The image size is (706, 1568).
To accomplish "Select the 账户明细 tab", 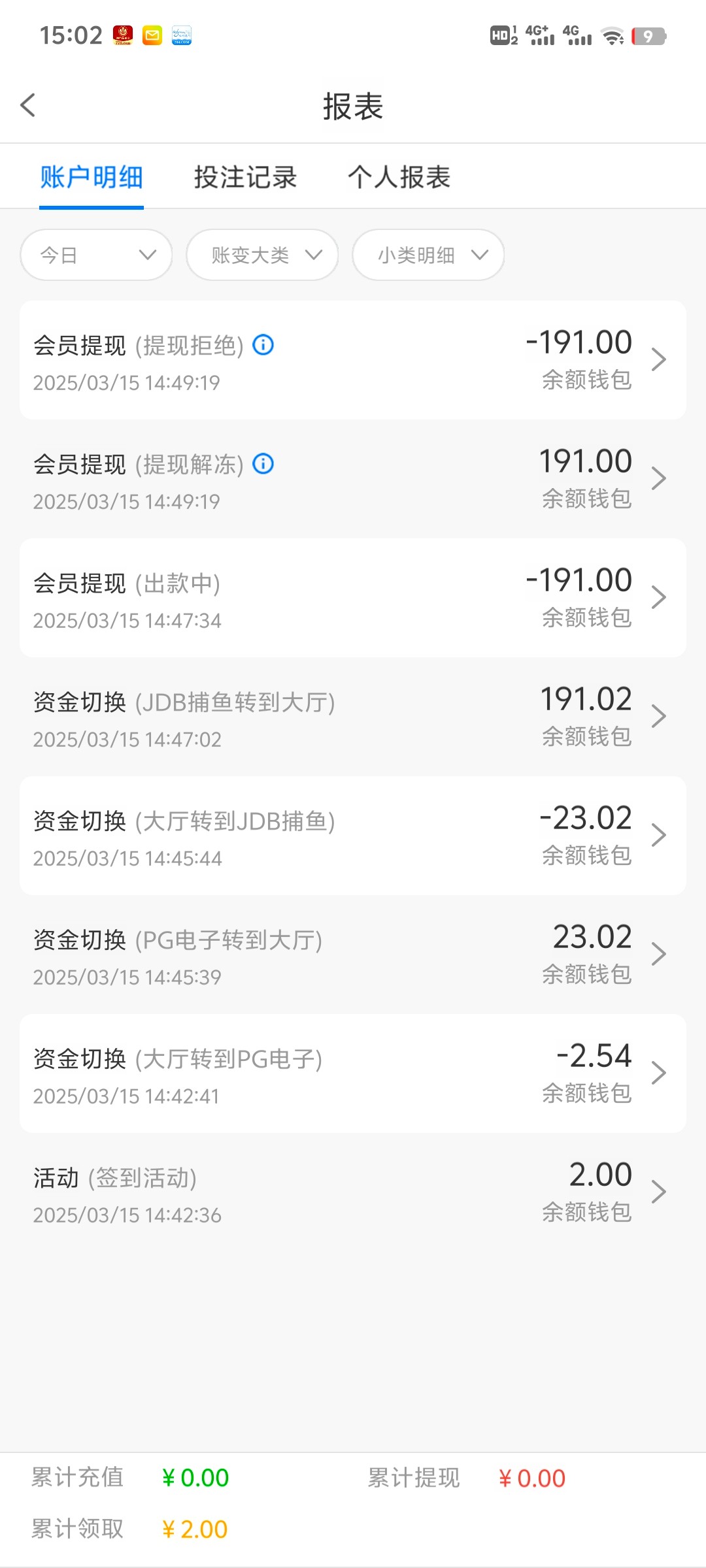I will tap(92, 177).
